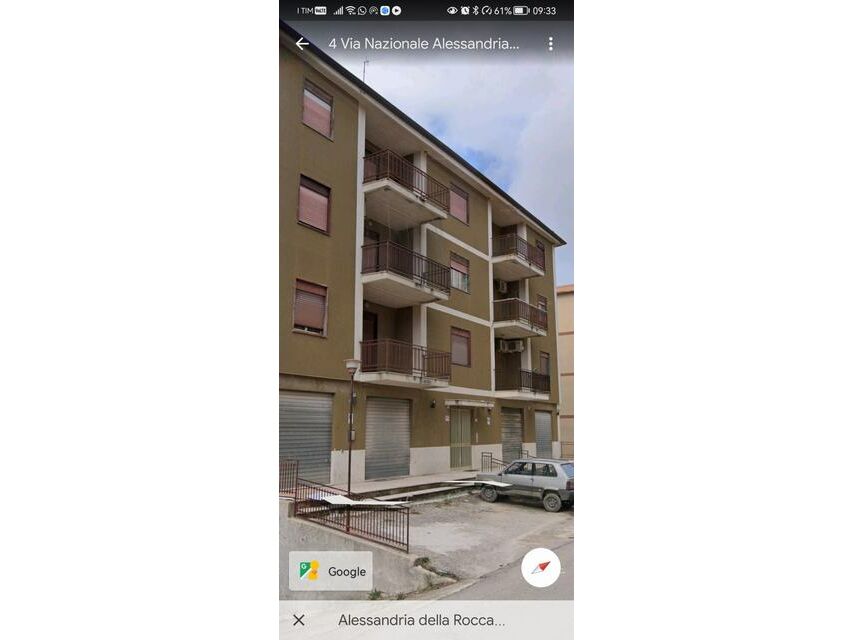Open the Google Maps button
The image size is (853, 640).
[x=331, y=571]
